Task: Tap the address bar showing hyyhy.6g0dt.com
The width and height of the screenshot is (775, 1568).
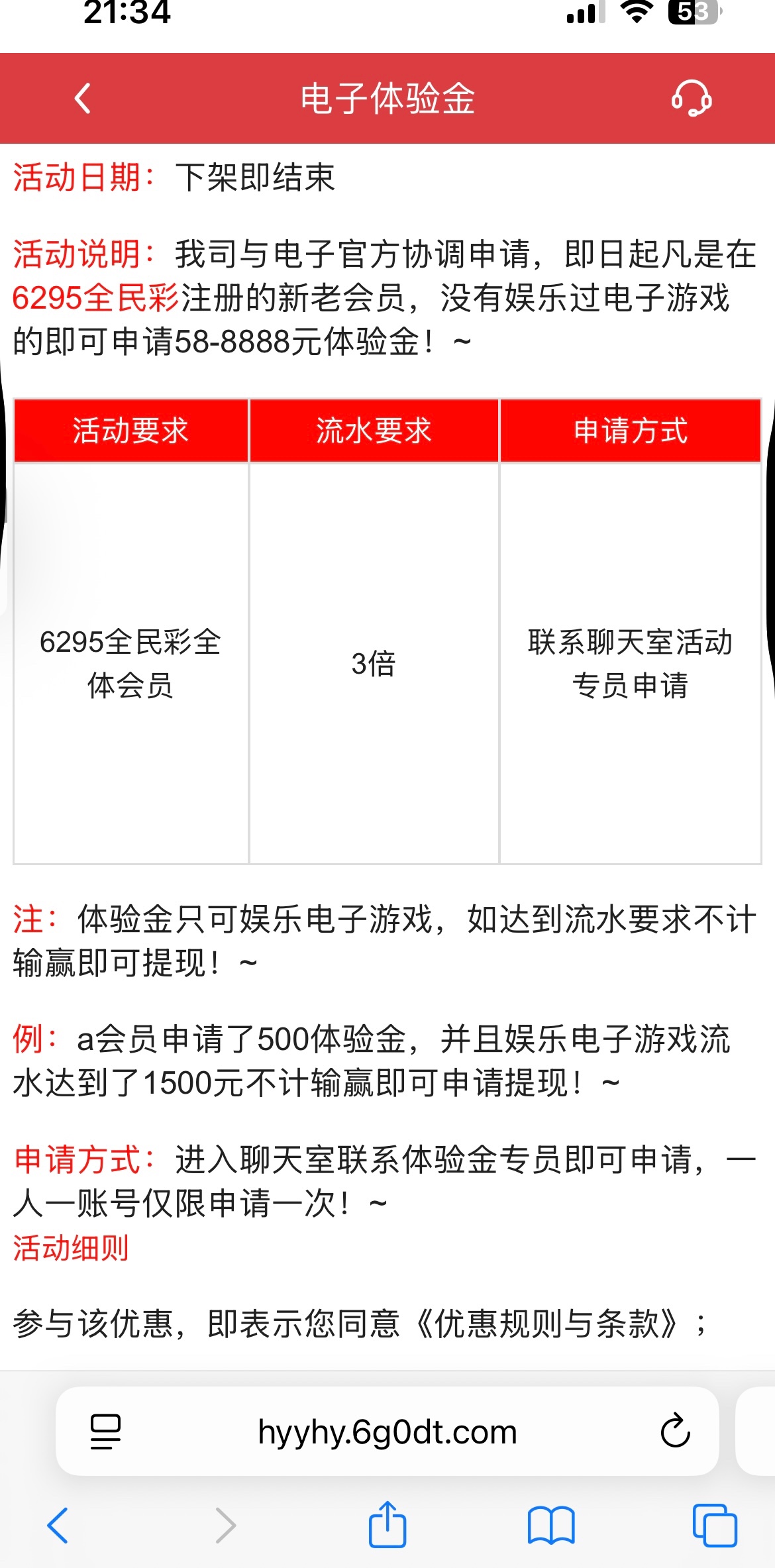Action: point(387,1432)
